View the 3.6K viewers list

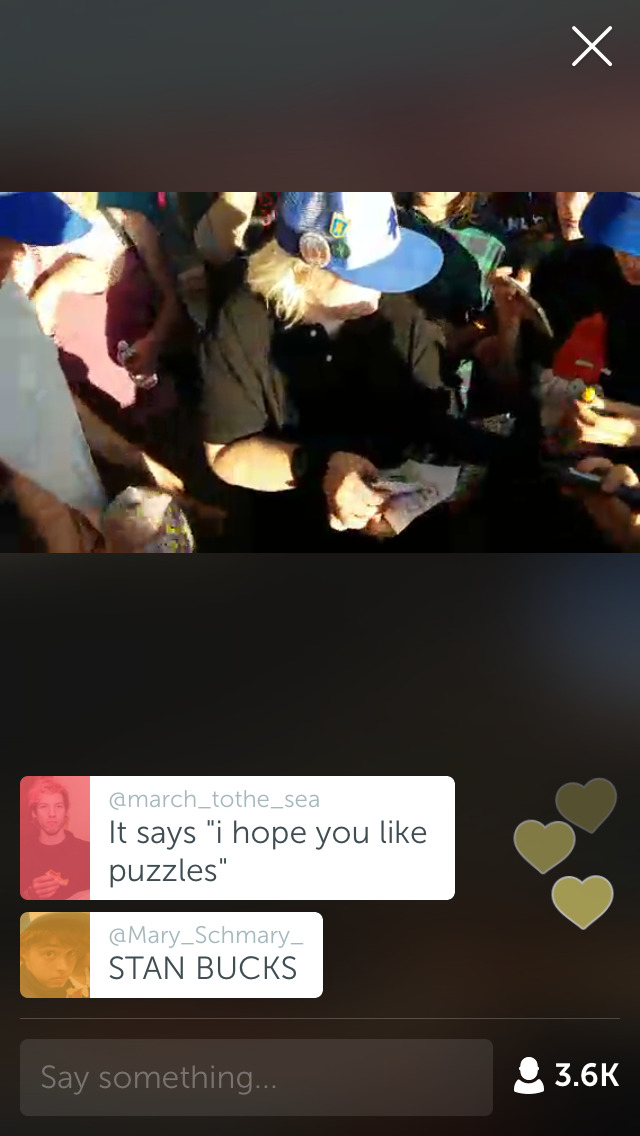pyautogui.click(x=567, y=1076)
